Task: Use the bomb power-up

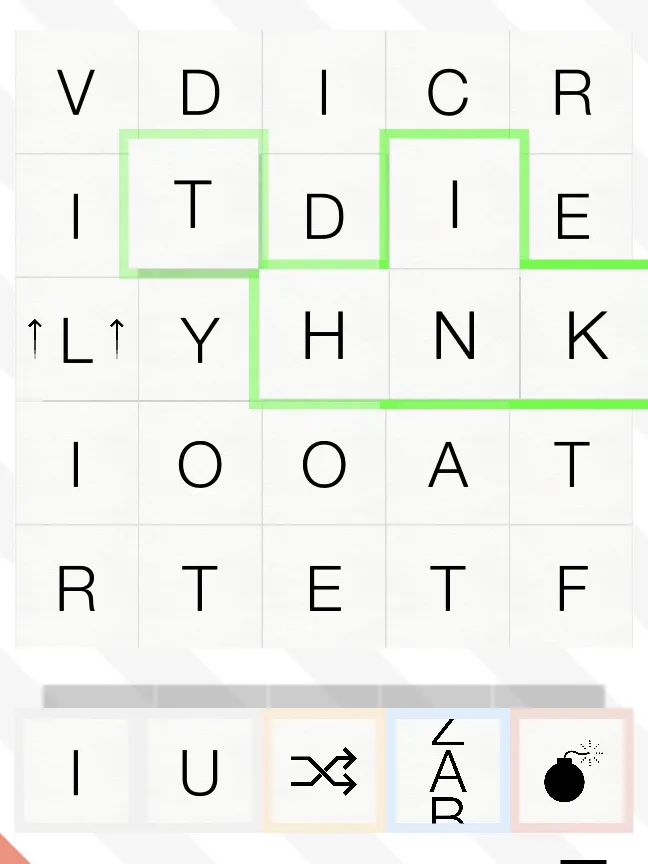Action: click(572, 772)
